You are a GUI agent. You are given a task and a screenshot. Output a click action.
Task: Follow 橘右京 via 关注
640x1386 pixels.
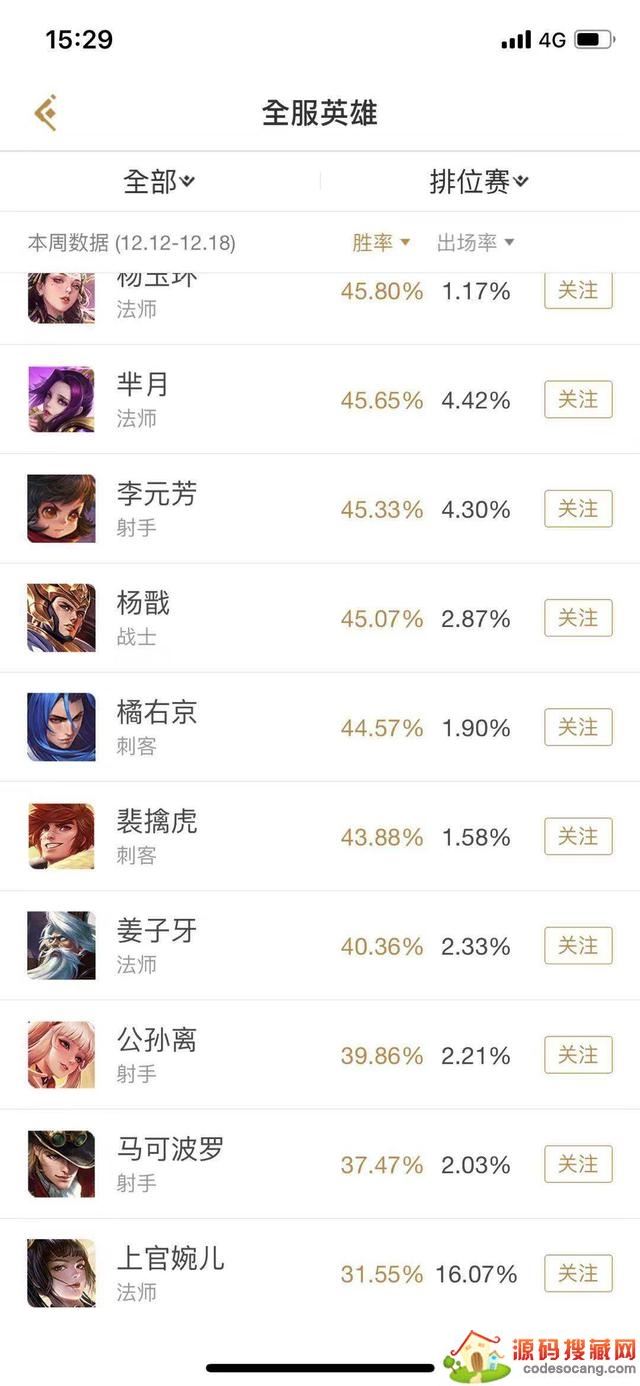coord(577,727)
